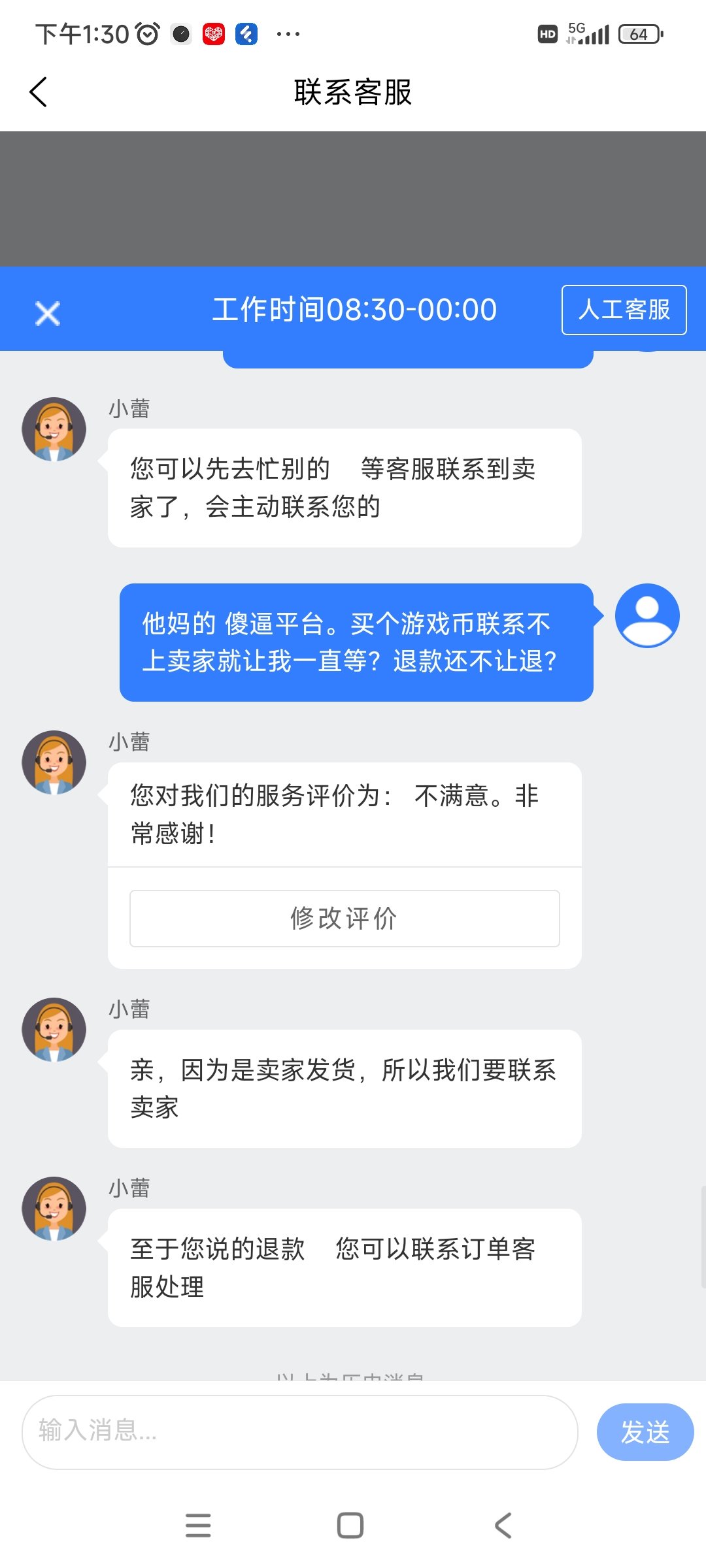
Task: Open 小蕾's avatar next to first message
Action: 56,428
